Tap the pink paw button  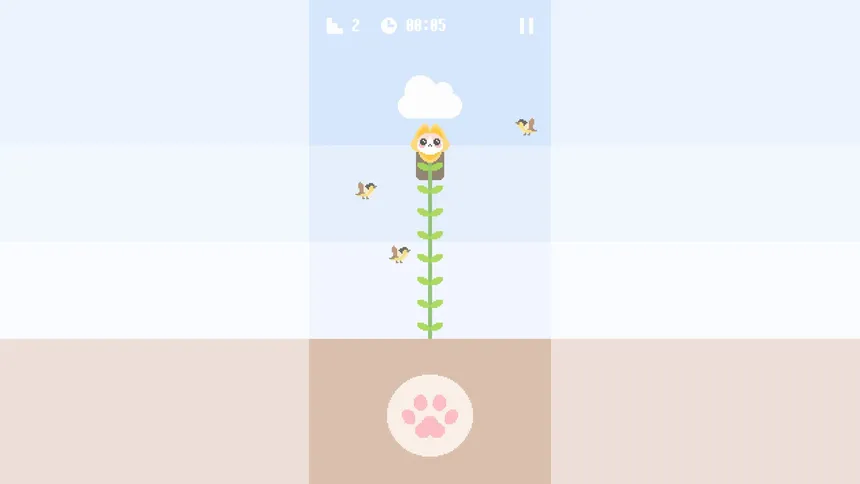click(430, 415)
